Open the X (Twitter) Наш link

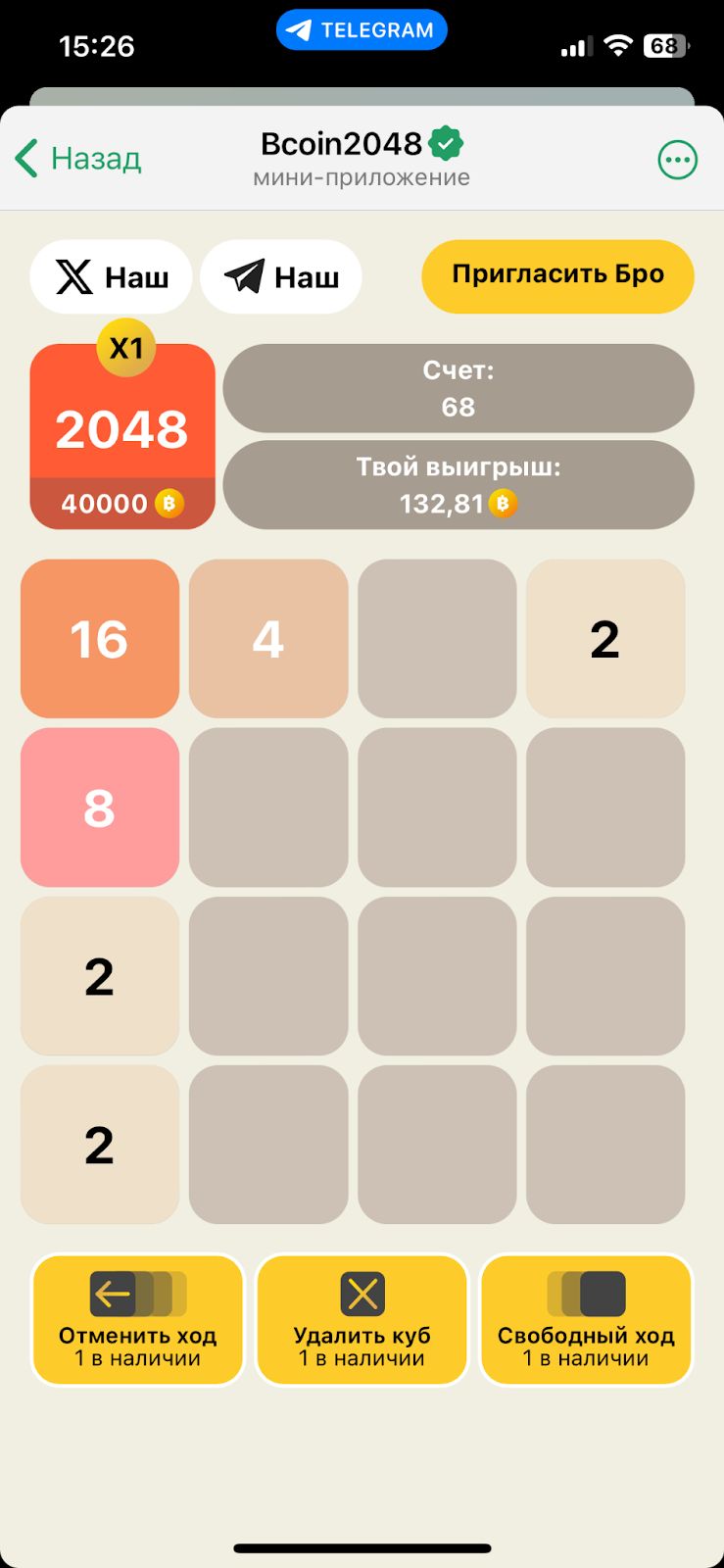click(111, 277)
